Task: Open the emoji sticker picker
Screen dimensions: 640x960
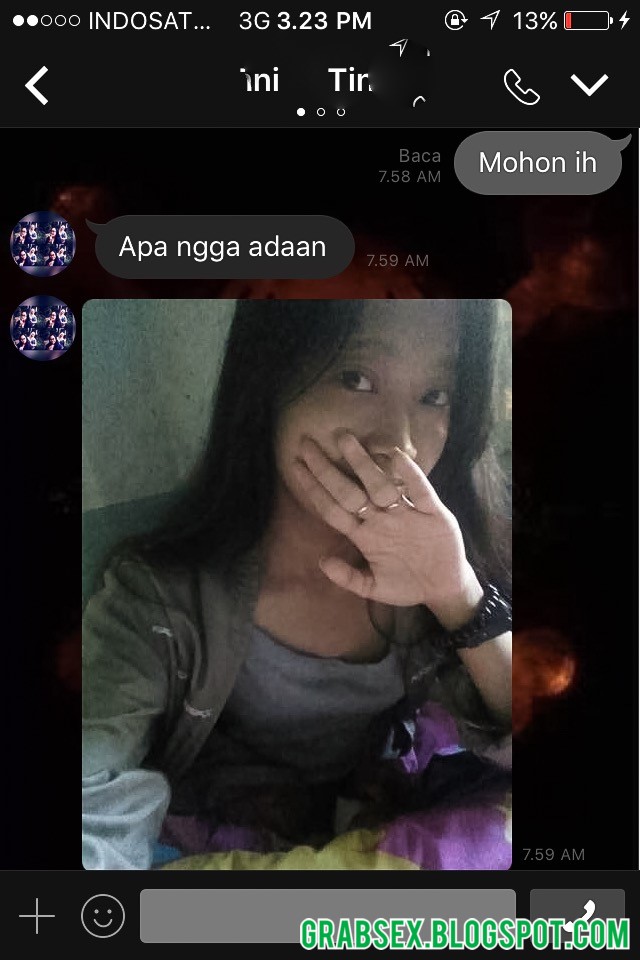Action: (103, 916)
